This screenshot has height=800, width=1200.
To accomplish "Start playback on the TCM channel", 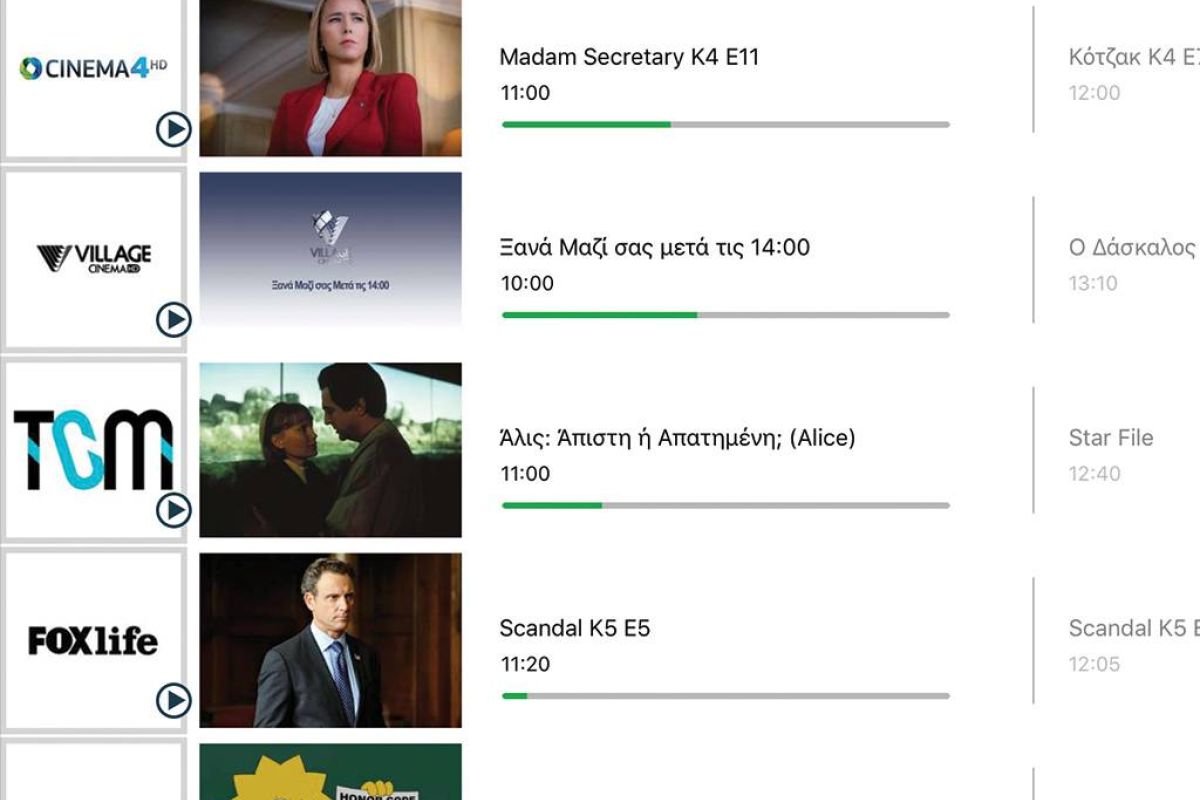I will tap(173, 510).
